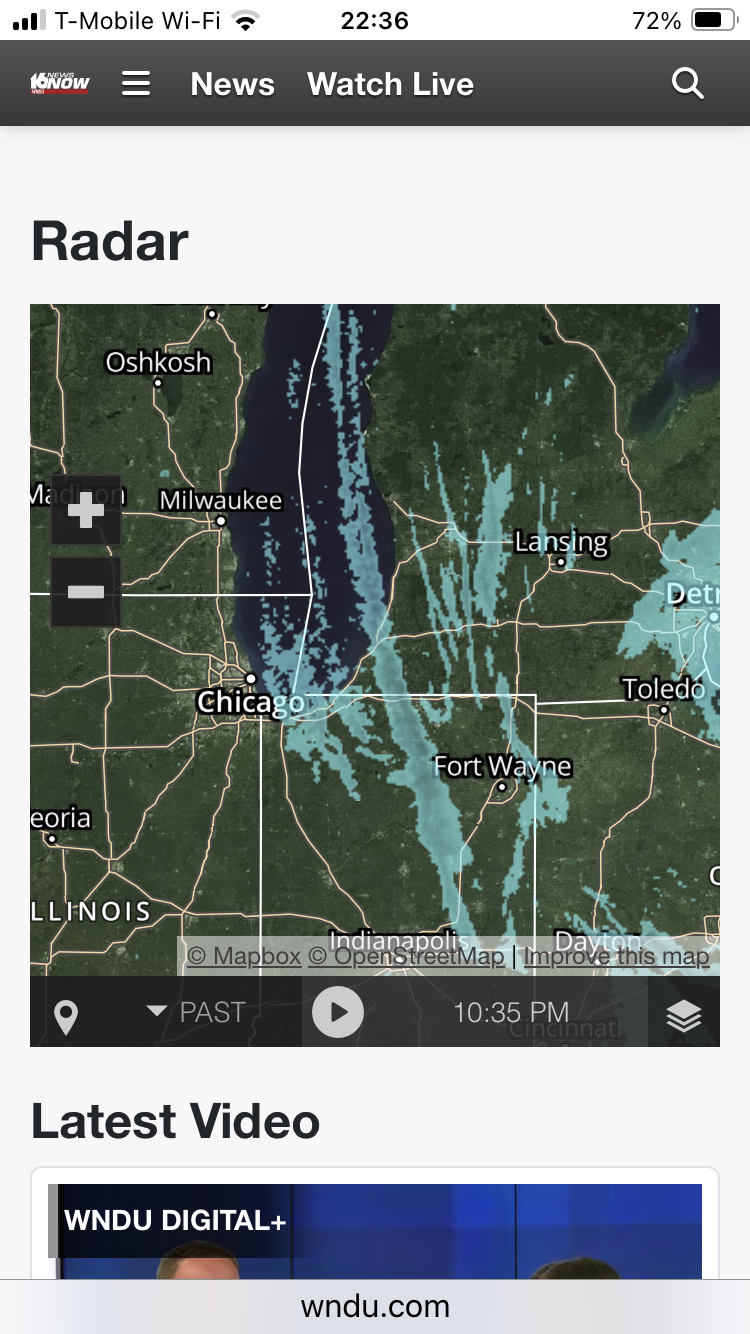
Task: Open the Mapbox attribution link
Action: (244, 956)
